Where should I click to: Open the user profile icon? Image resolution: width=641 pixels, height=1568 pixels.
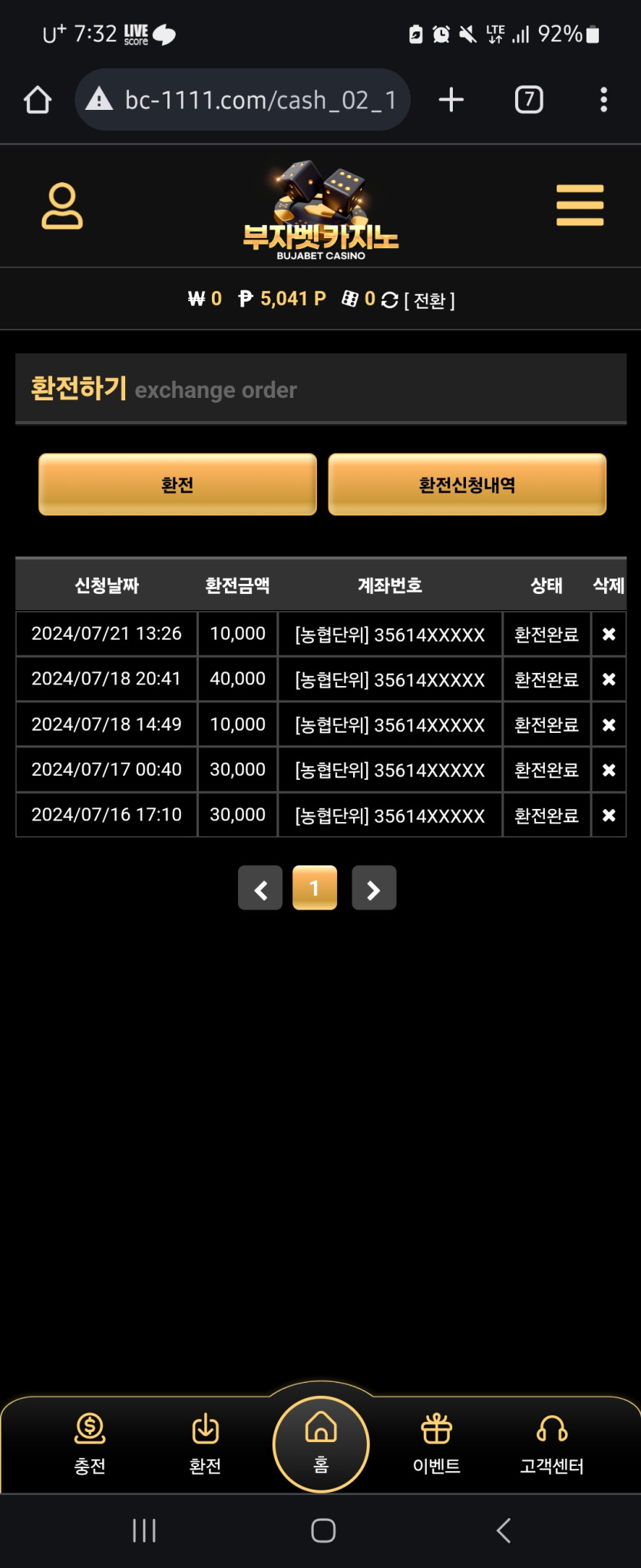pyautogui.click(x=62, y=206)
